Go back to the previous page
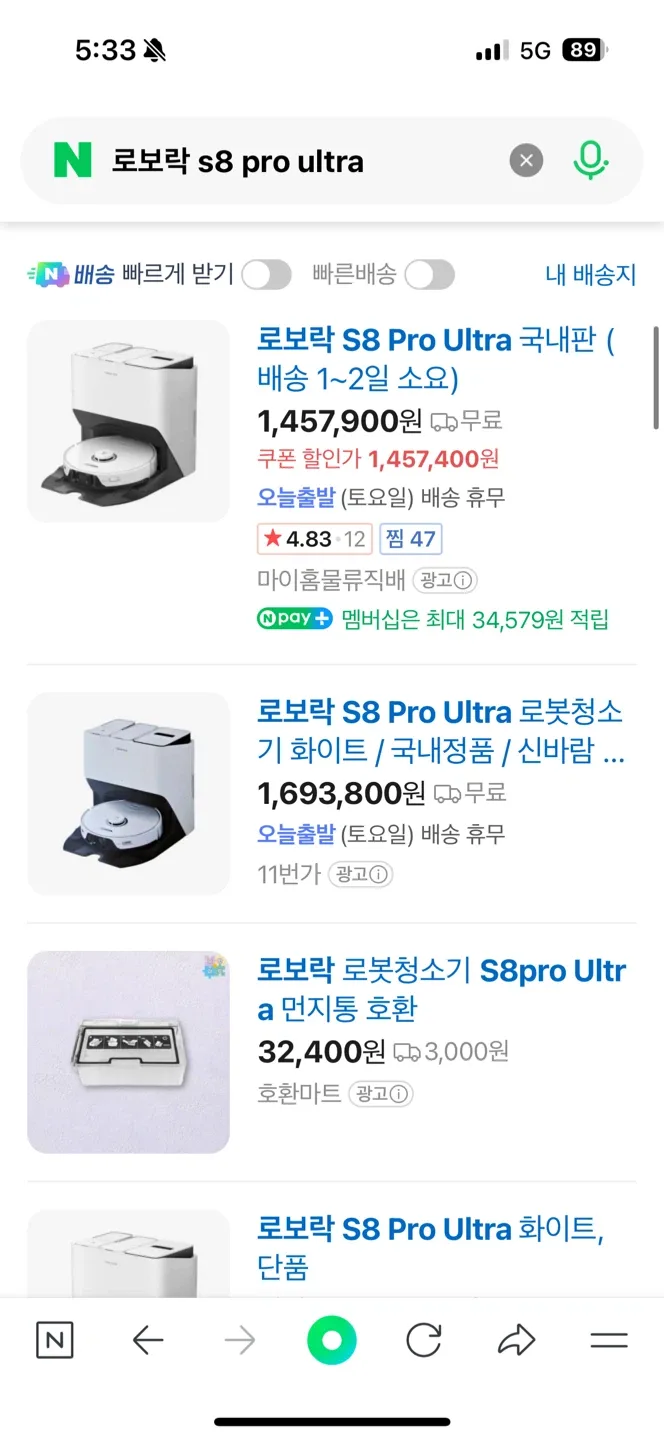 (148, 1340)
